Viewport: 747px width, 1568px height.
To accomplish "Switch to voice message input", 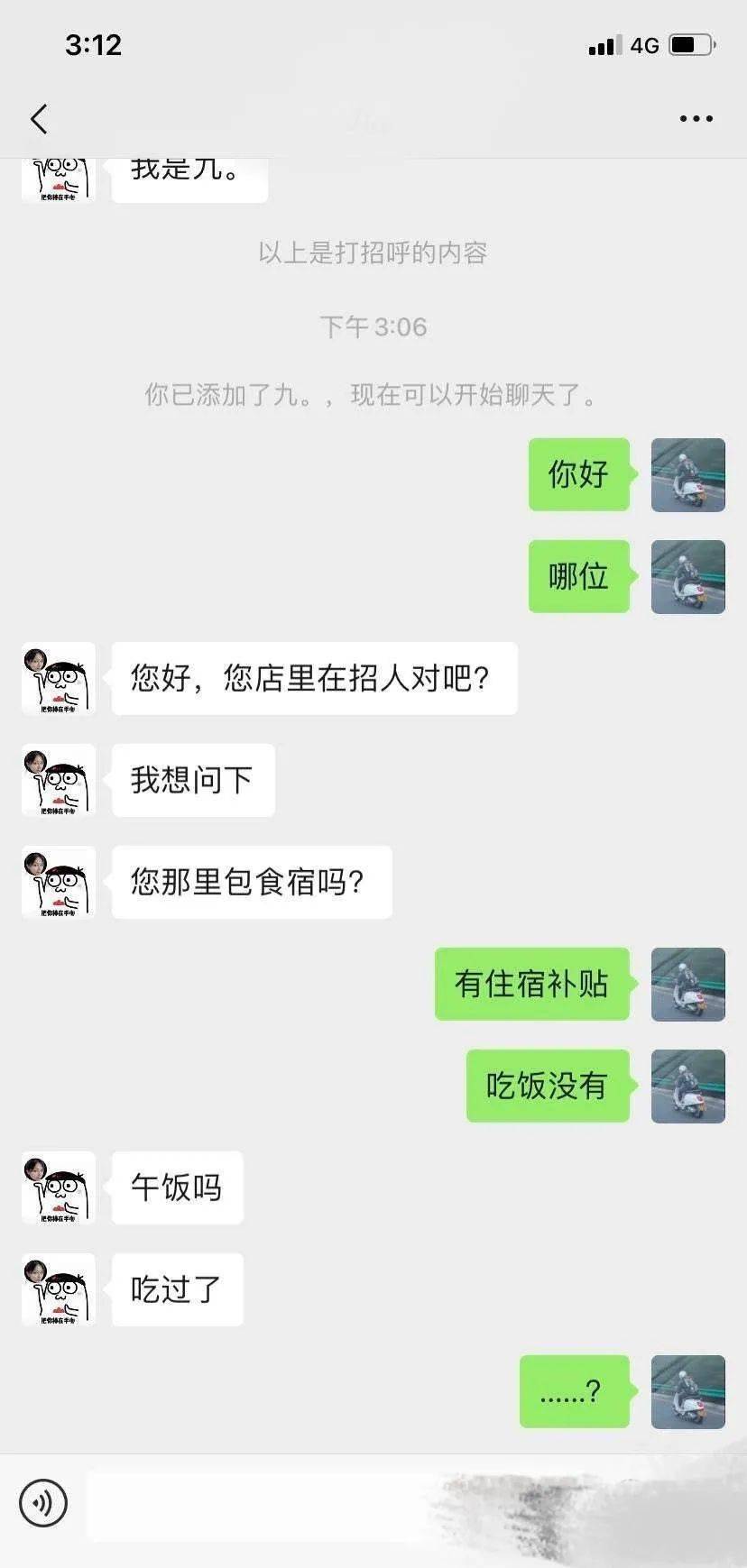I will point(43,1503).
